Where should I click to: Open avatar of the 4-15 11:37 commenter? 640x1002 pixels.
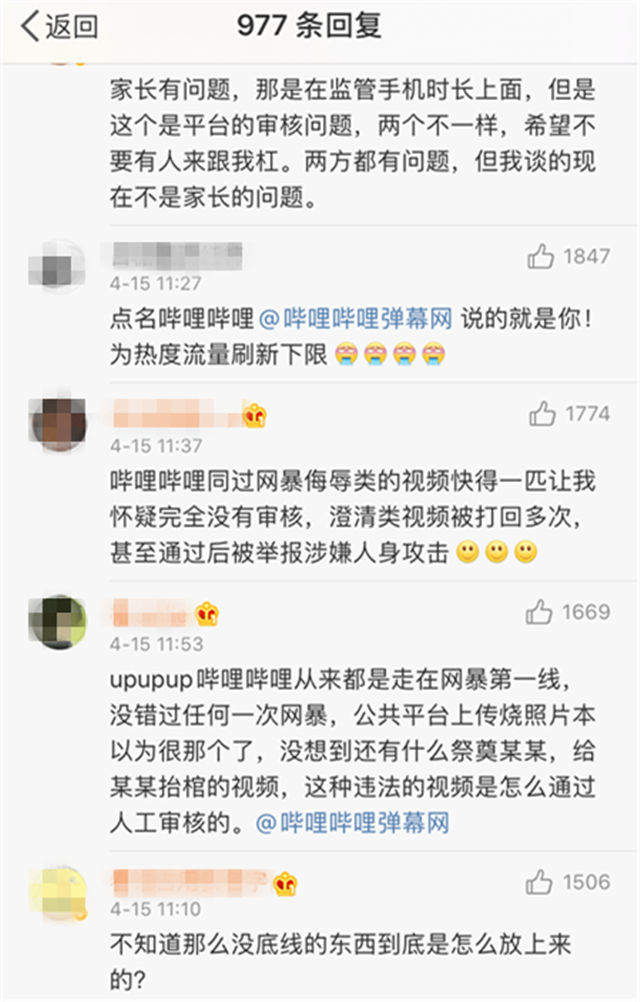58,424
